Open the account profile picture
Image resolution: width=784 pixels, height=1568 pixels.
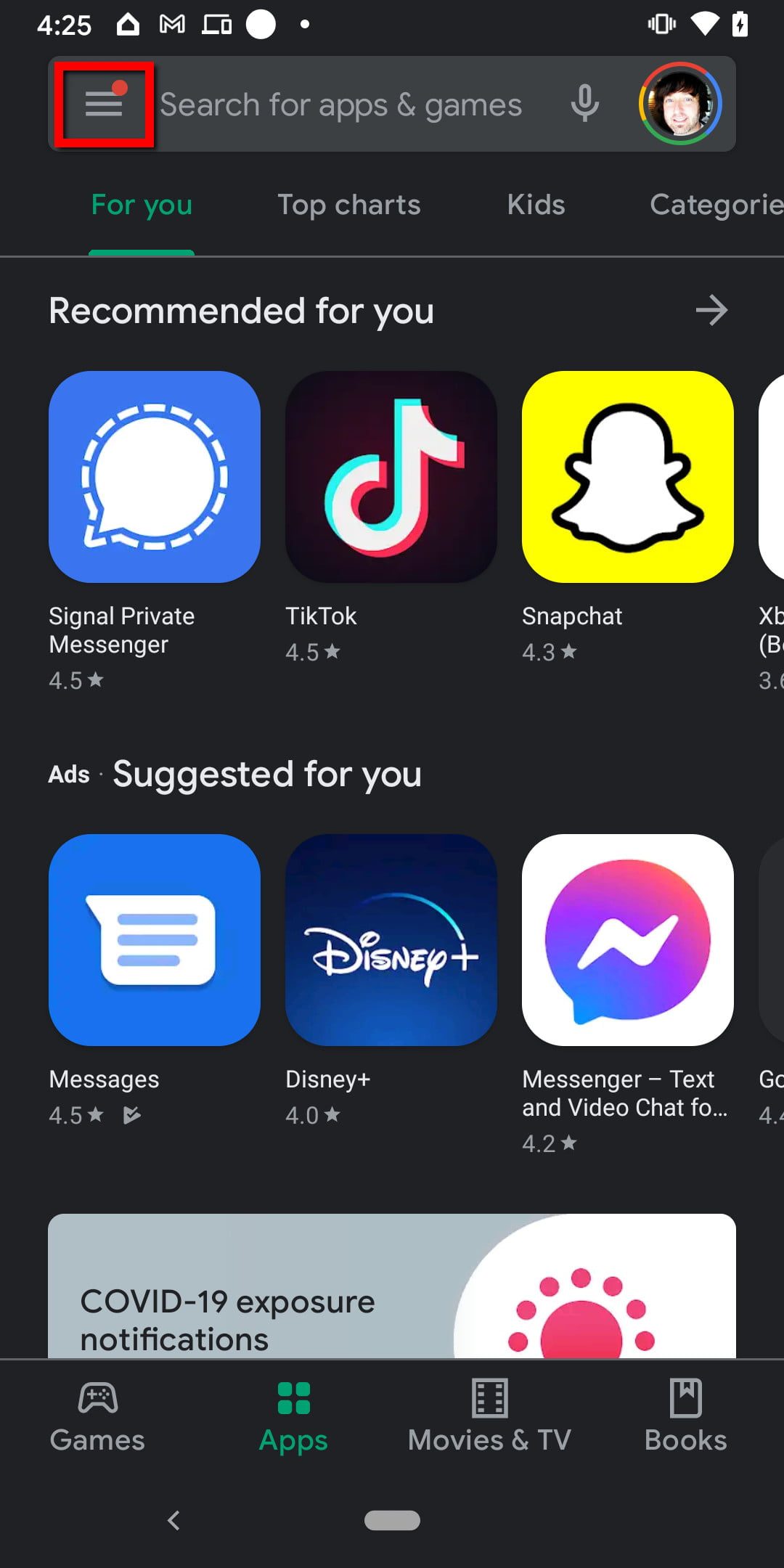[x=680, y=104]
